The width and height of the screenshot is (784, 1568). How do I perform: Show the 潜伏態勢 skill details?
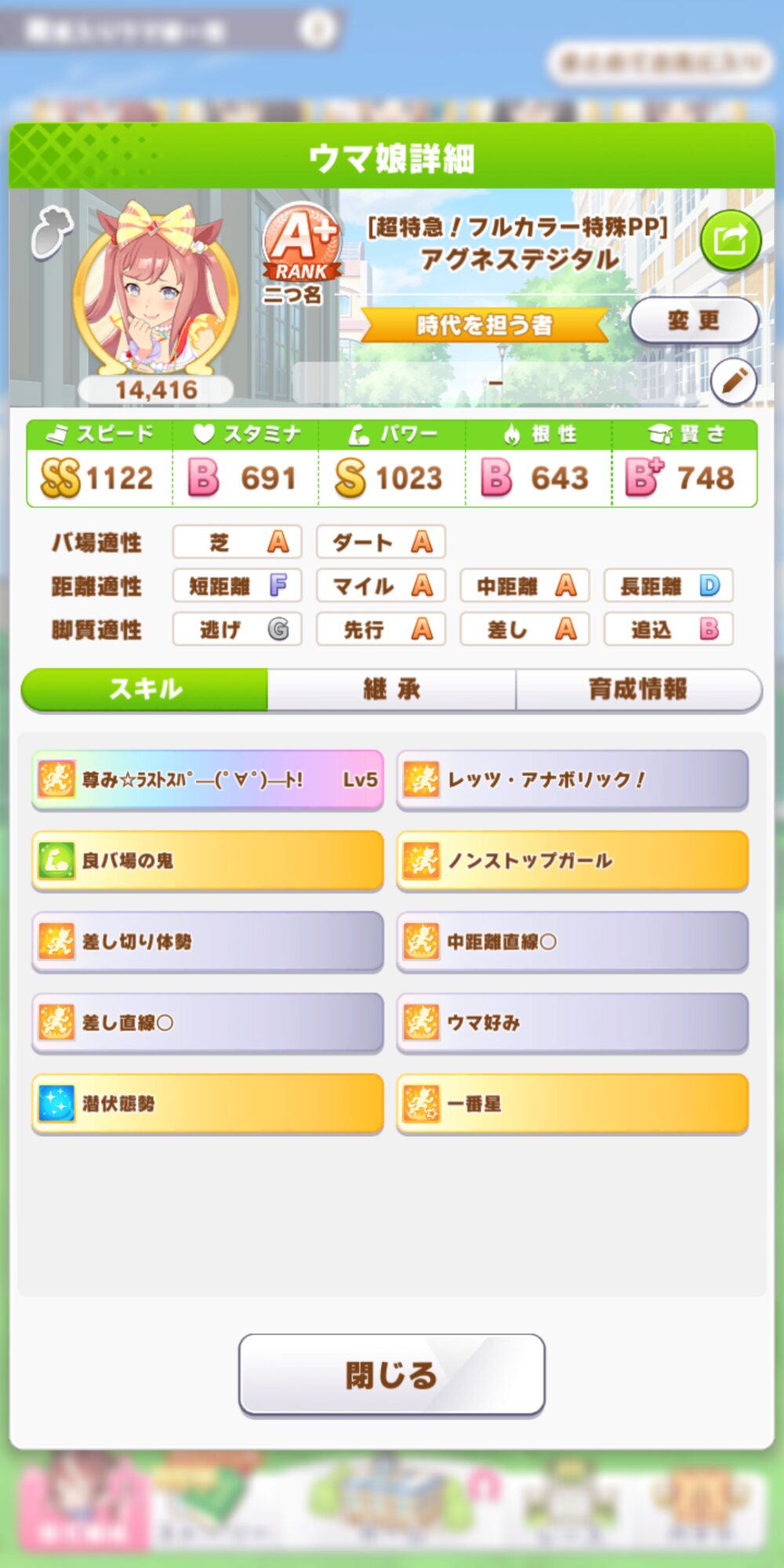coord(208,1104)
